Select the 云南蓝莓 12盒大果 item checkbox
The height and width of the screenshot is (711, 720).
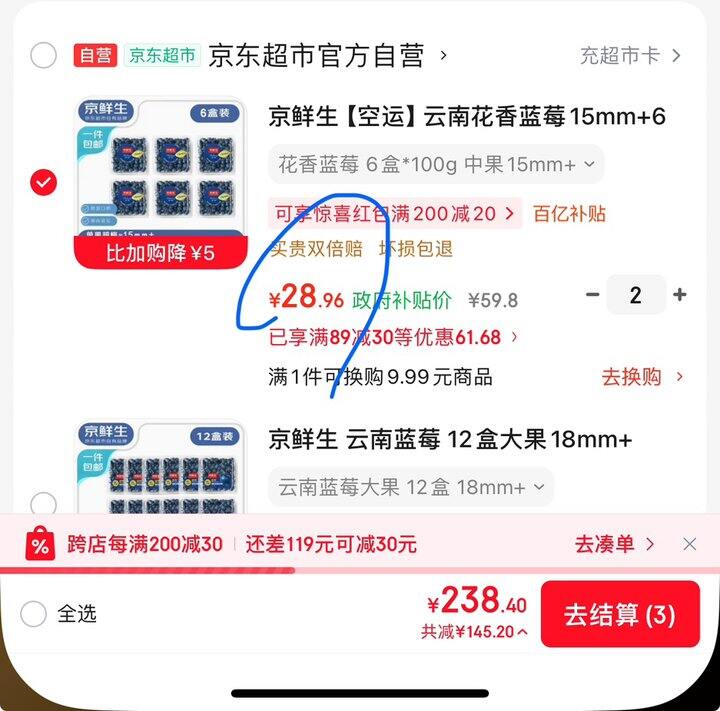(x=43, y=502)
